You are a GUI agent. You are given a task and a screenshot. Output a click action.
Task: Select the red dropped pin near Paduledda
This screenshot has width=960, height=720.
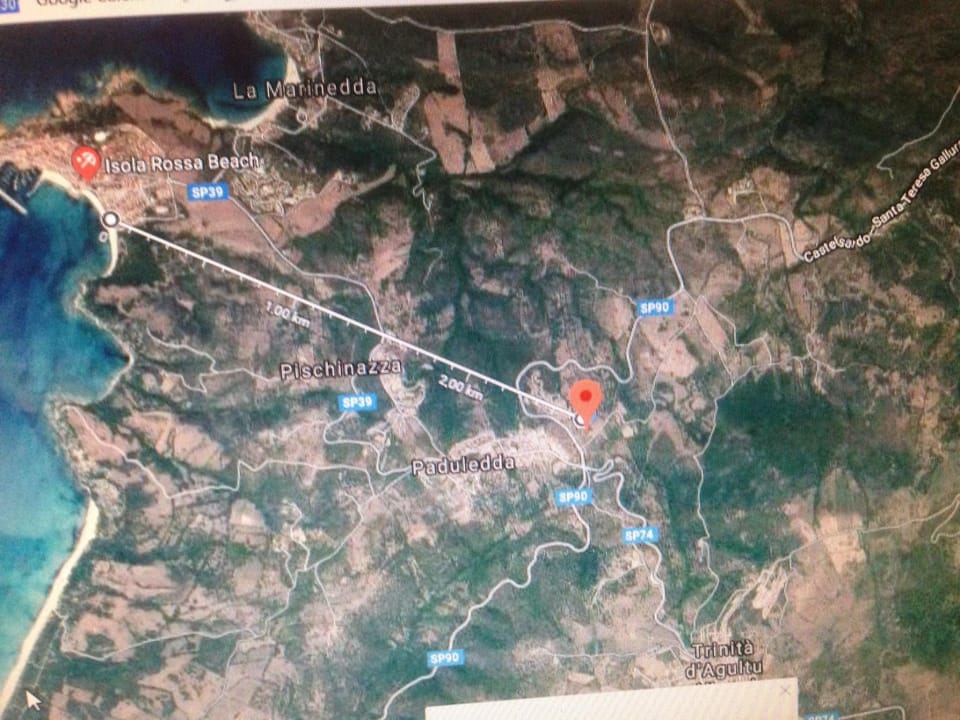(585, 398)
